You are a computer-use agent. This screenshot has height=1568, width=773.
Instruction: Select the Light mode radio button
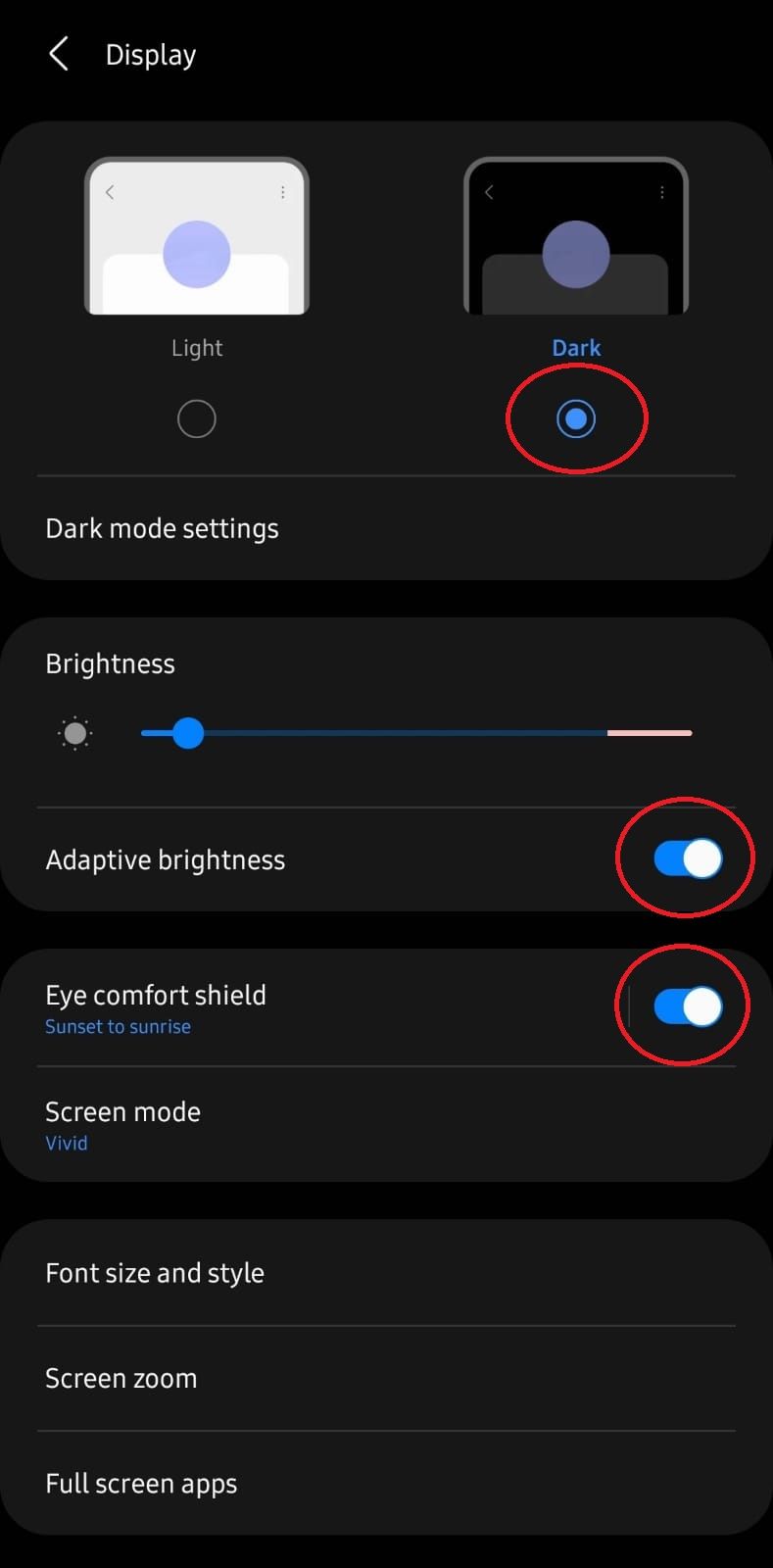(x=196, y=419)
